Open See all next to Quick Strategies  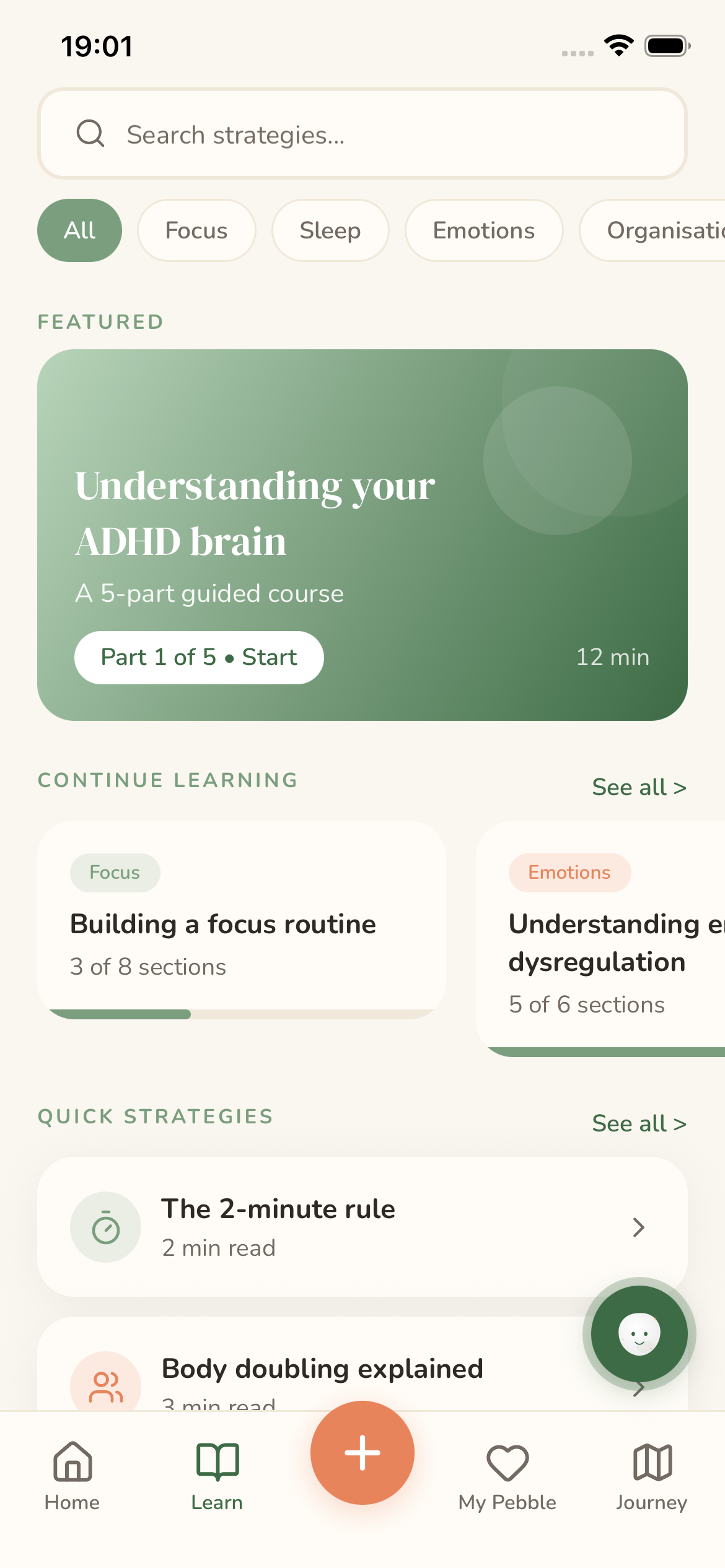639,1123
